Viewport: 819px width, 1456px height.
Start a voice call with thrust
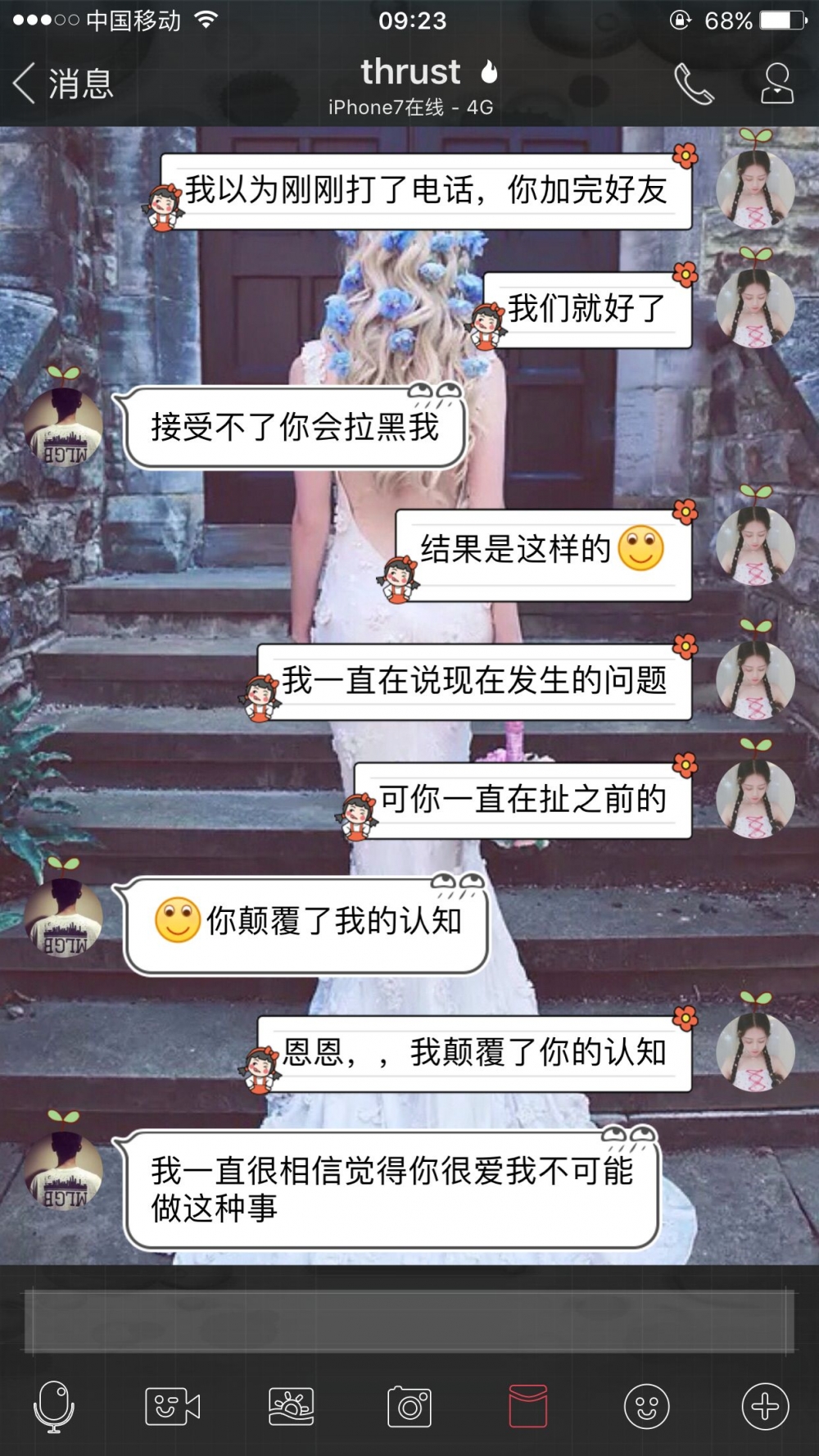click(694, 84)
